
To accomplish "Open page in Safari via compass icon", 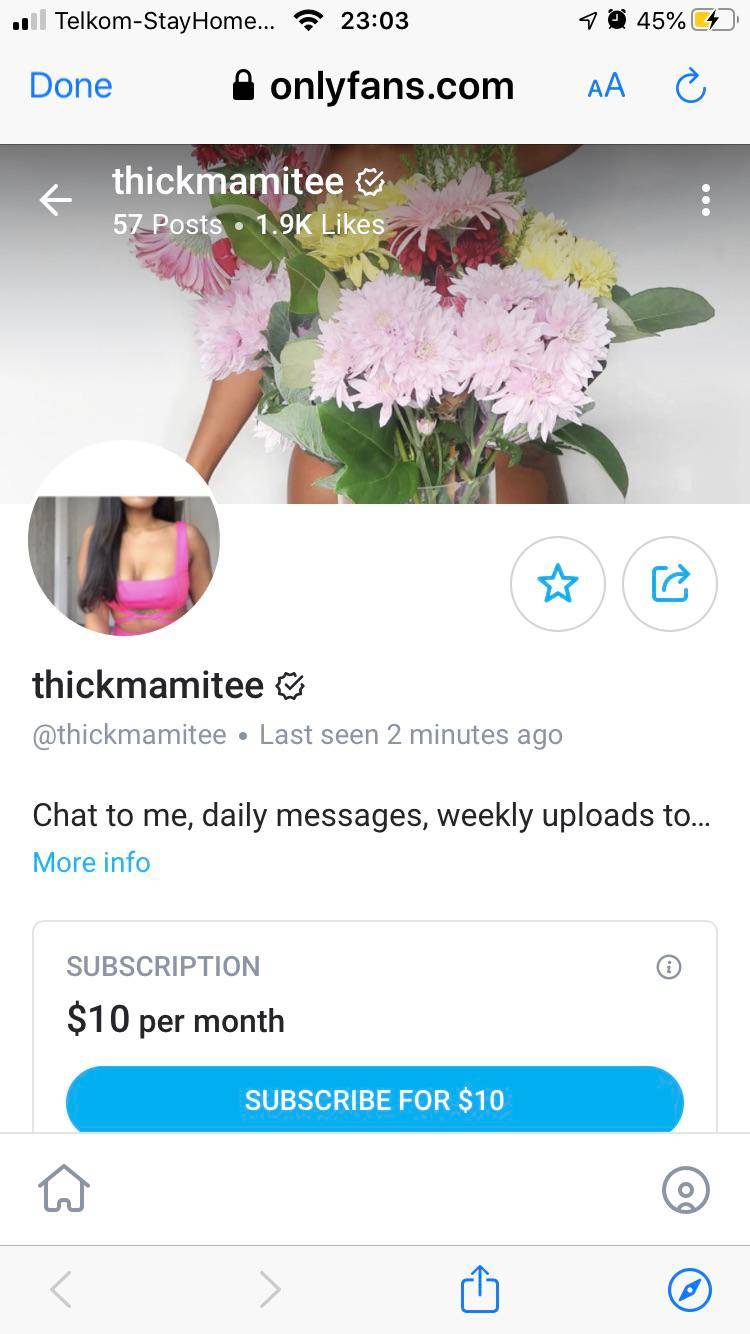I will tap(689, 1289).
